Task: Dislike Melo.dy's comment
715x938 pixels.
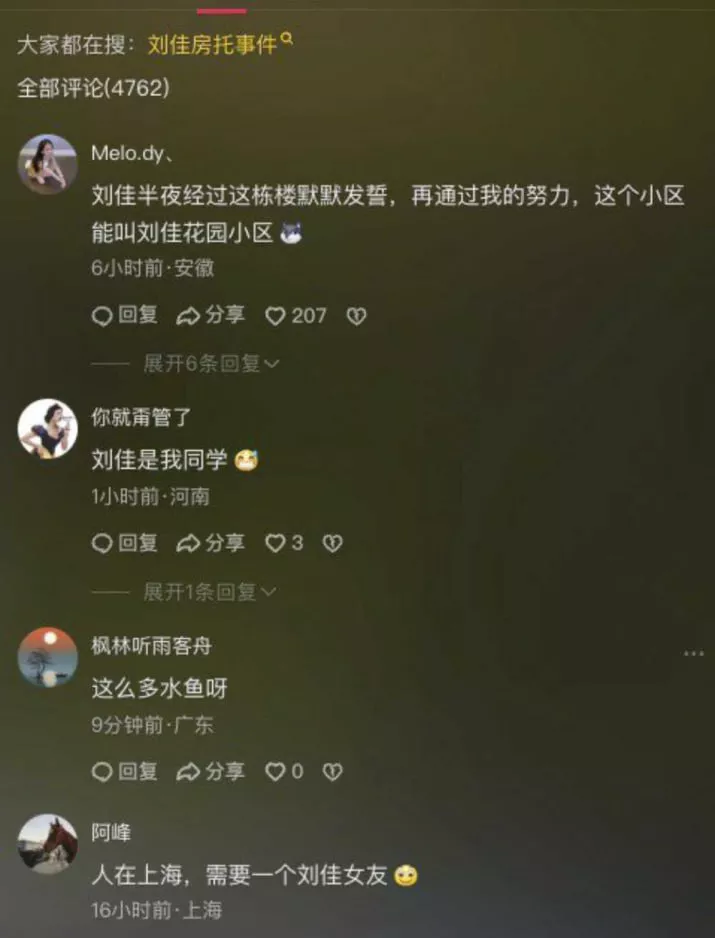Action: point(356,316)
